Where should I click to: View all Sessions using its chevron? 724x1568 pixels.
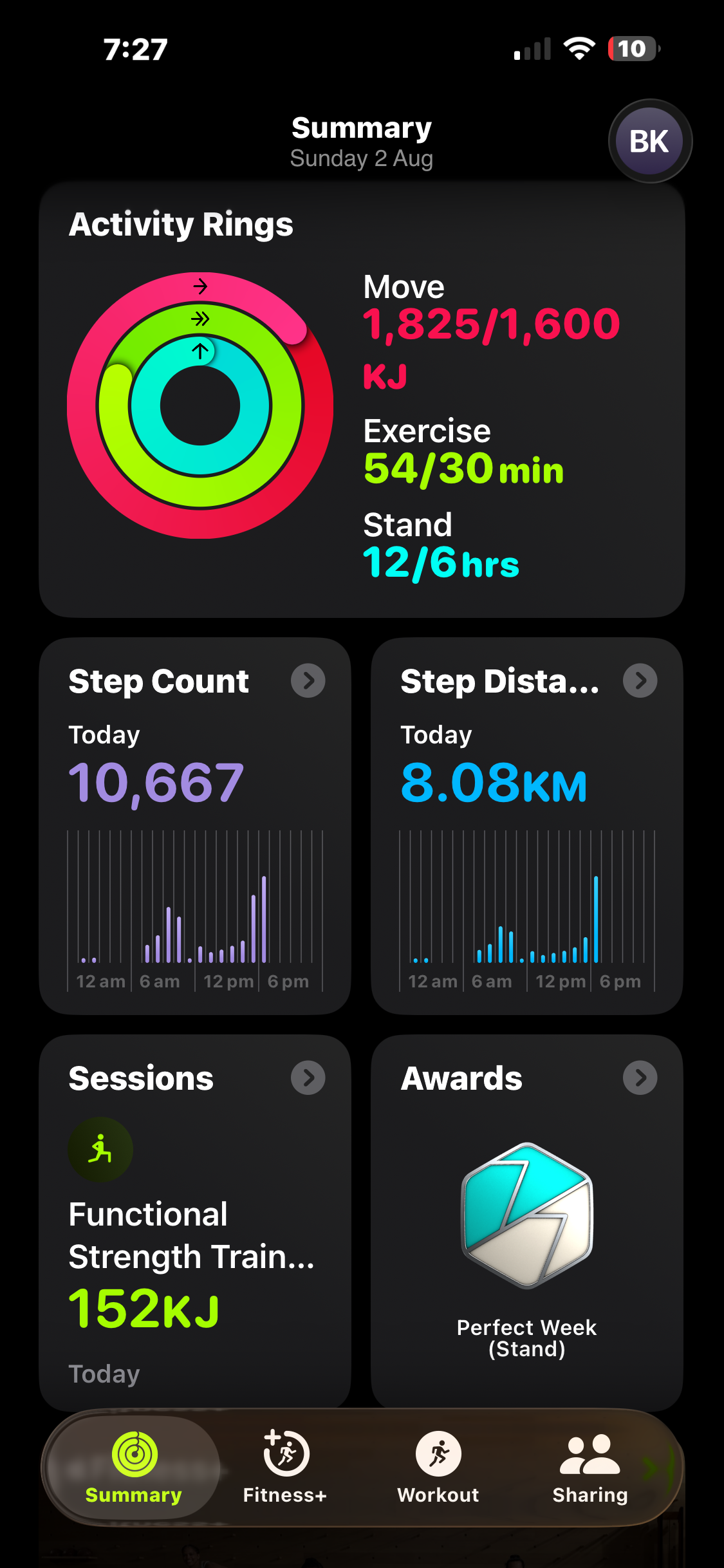(x=308, y=1078)
